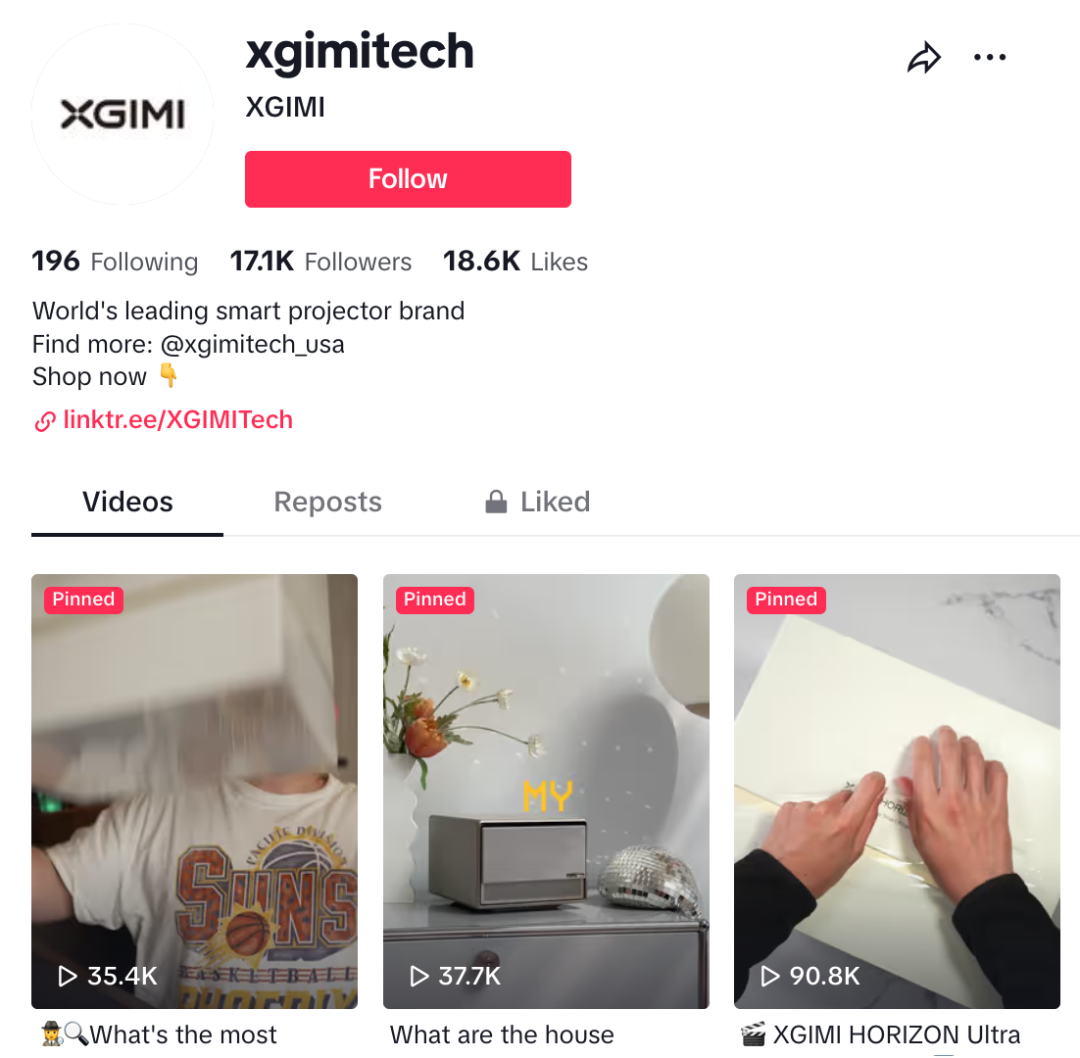Play the pinned video with 37.7K views
1080x1058 pixels.
[x=546, y=790]
